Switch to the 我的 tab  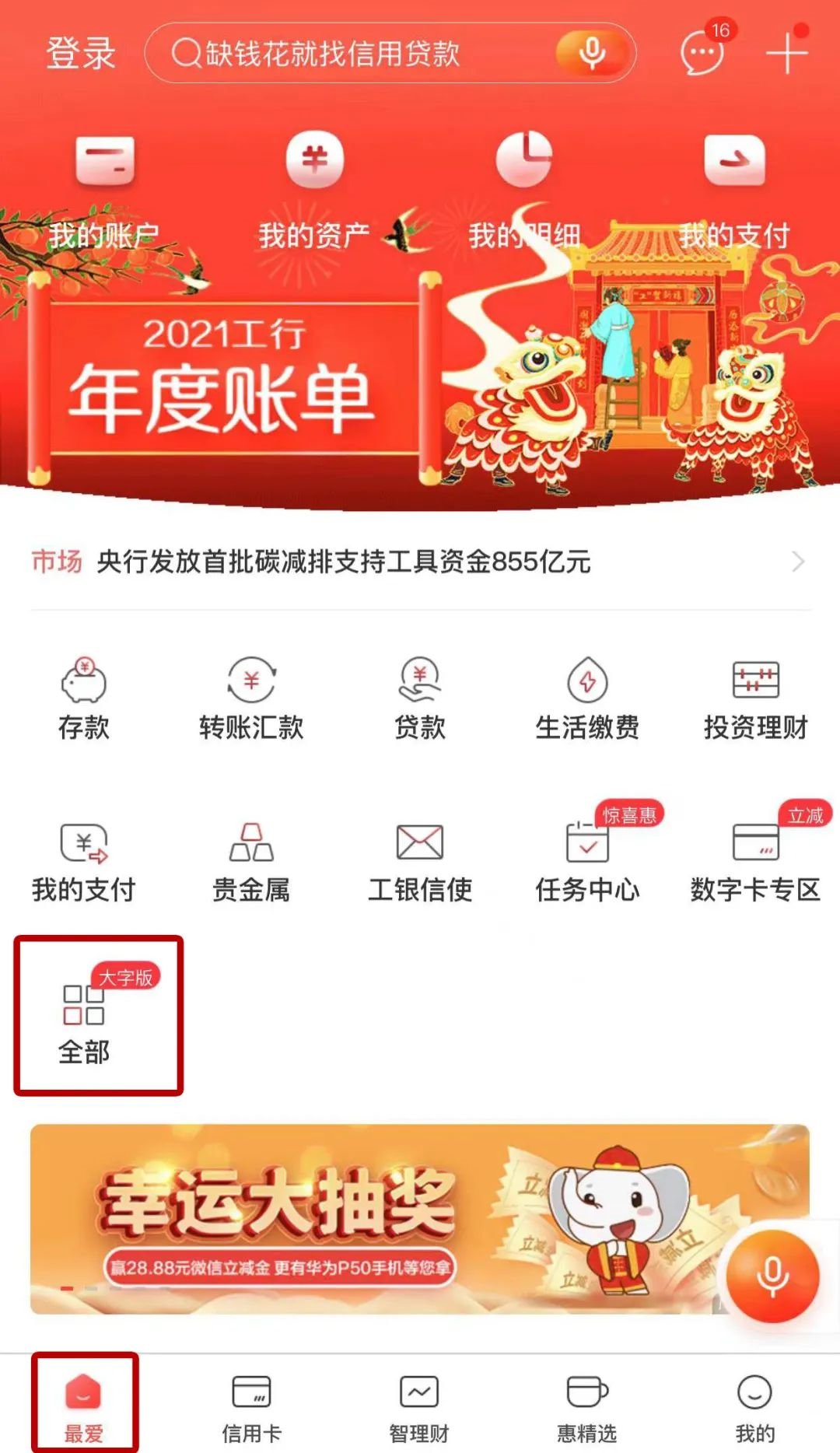754,1407
